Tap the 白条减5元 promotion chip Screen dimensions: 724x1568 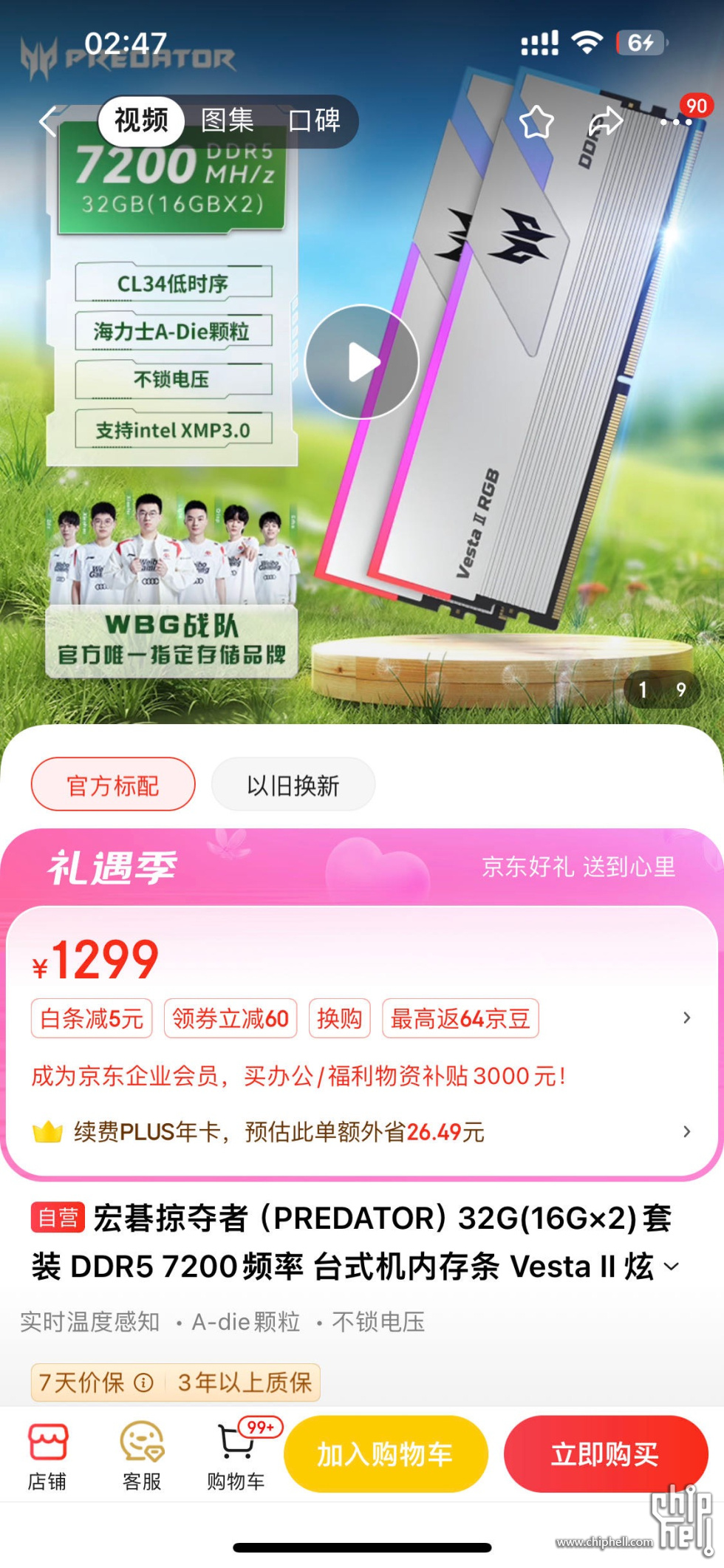tap(92, 1019)
